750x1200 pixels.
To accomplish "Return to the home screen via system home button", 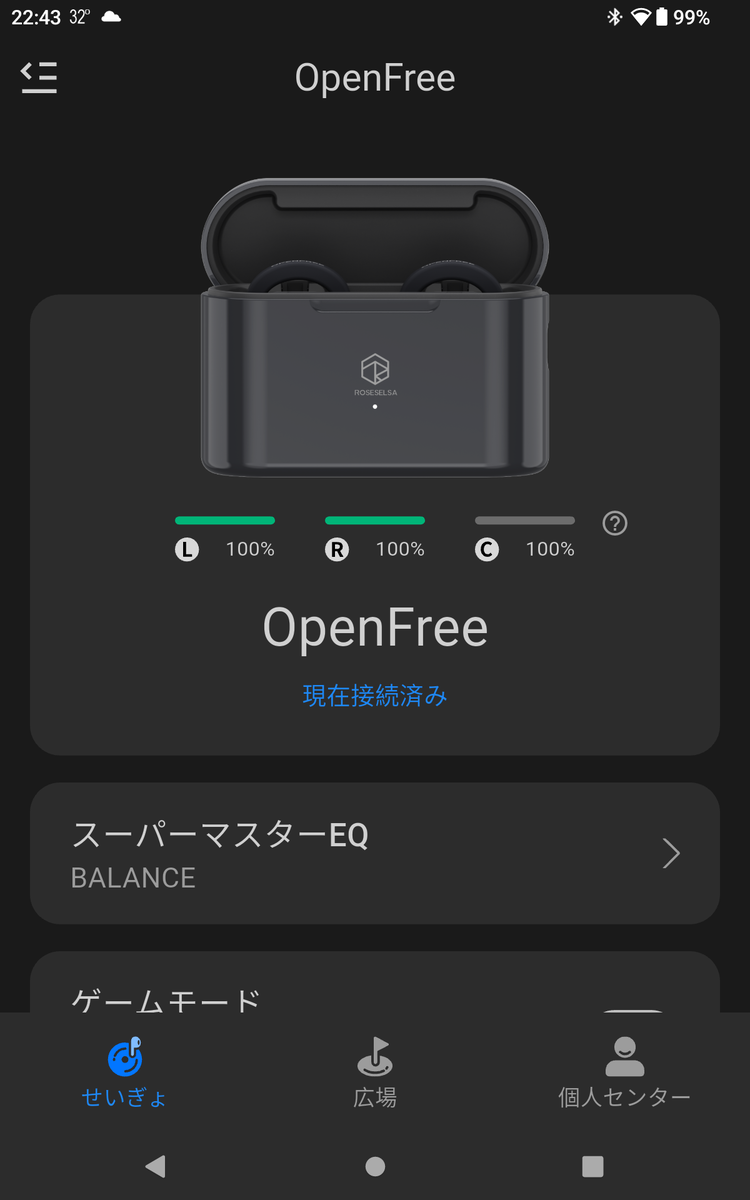I will (x=375, y=1166).
